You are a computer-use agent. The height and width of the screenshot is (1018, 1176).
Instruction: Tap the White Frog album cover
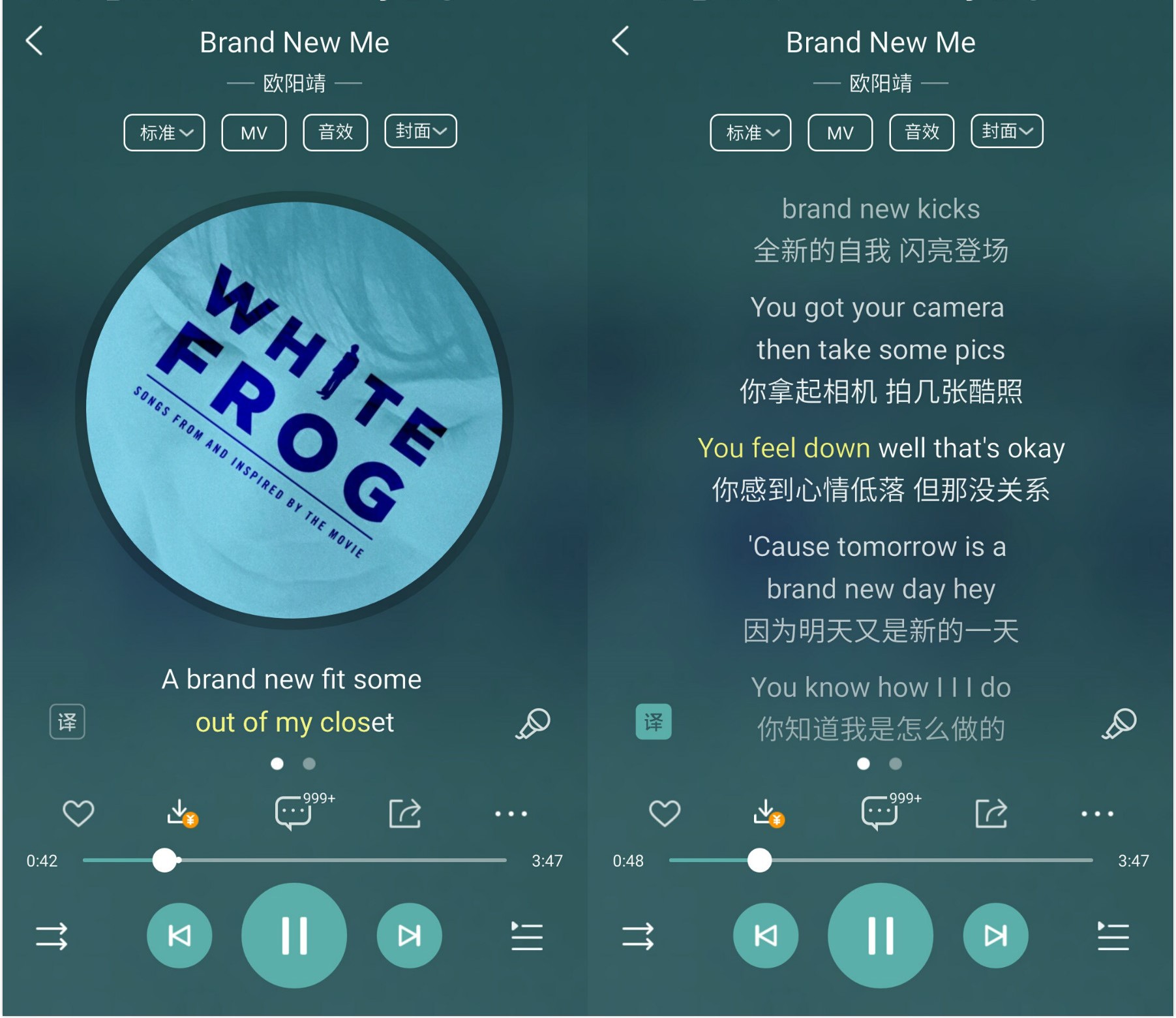point(294,410)
